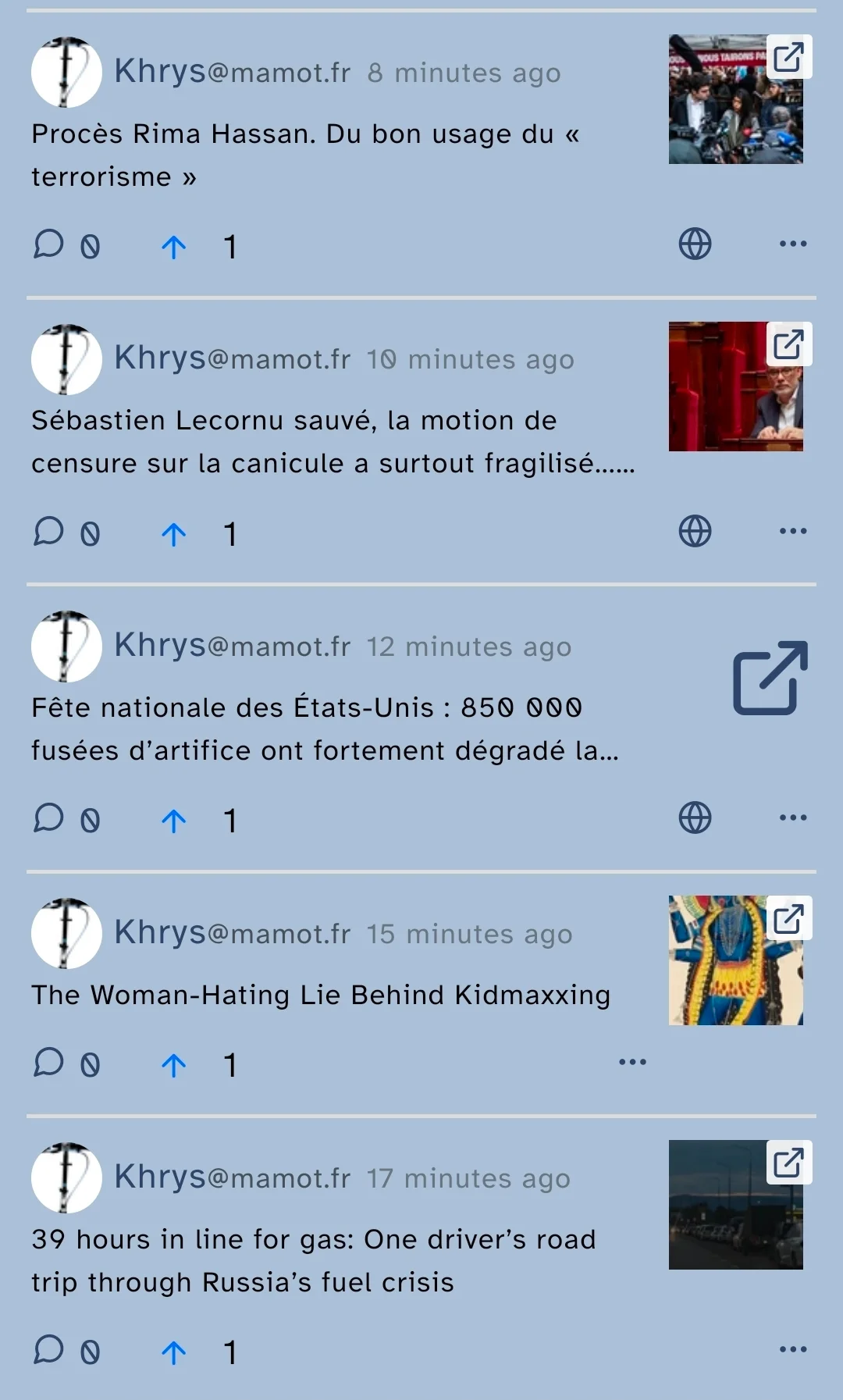Open external link of Fête nationale post
Image resolution: width=843 pixels, height=1400 pixels.
click(x=770, y=678)
